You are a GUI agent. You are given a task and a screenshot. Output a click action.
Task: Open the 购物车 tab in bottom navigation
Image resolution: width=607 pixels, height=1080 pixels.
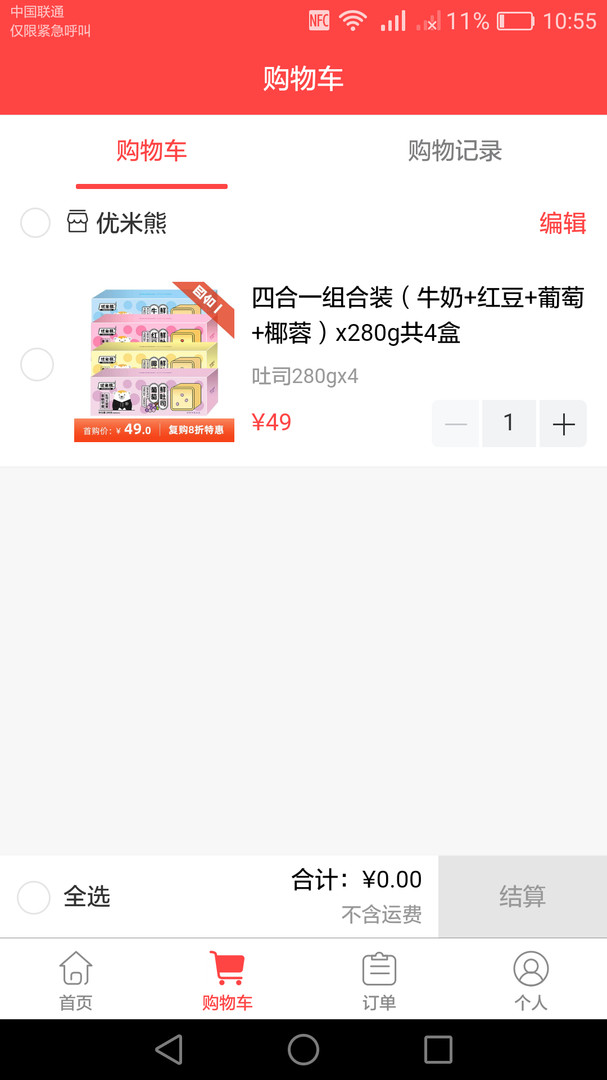tap(227, 980)
